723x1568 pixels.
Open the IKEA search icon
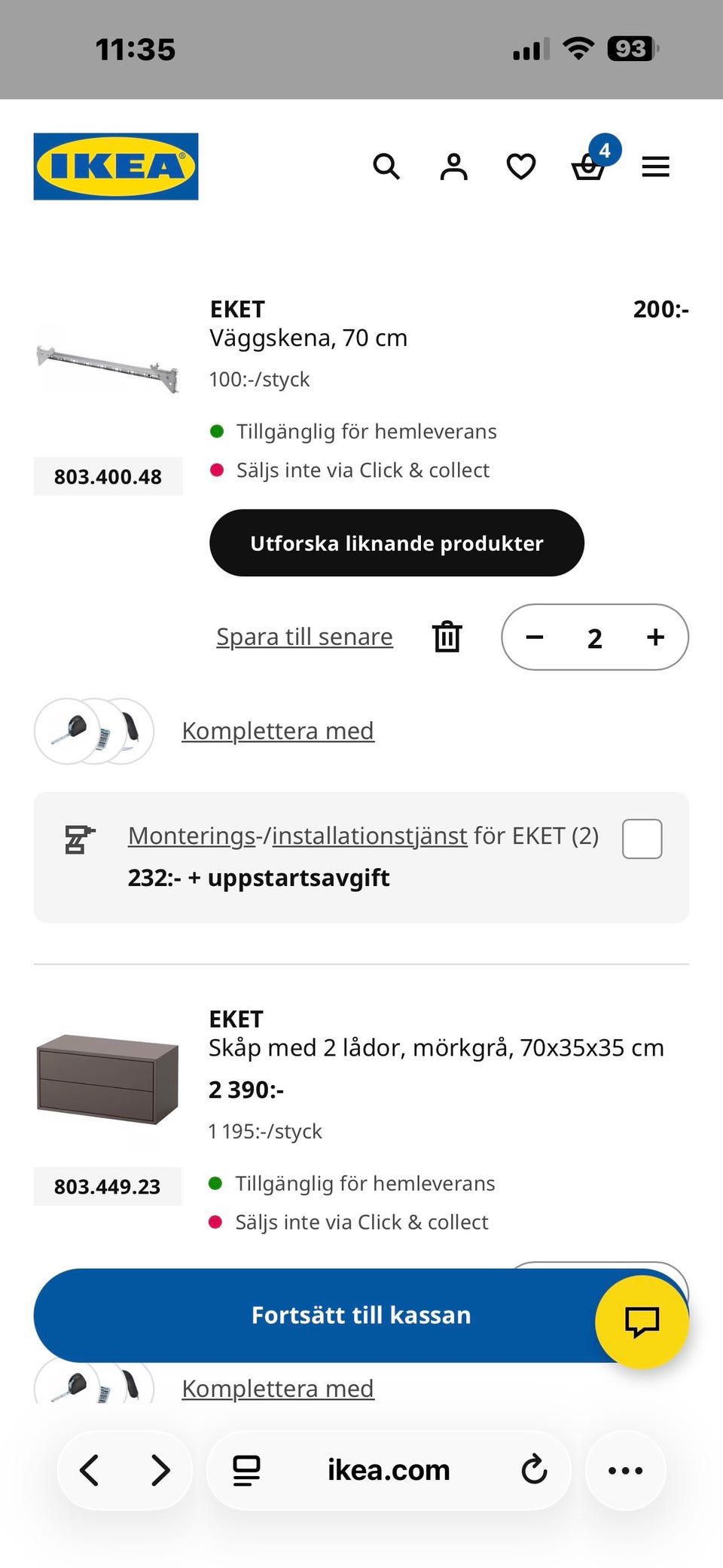click(x=386, y=167)
